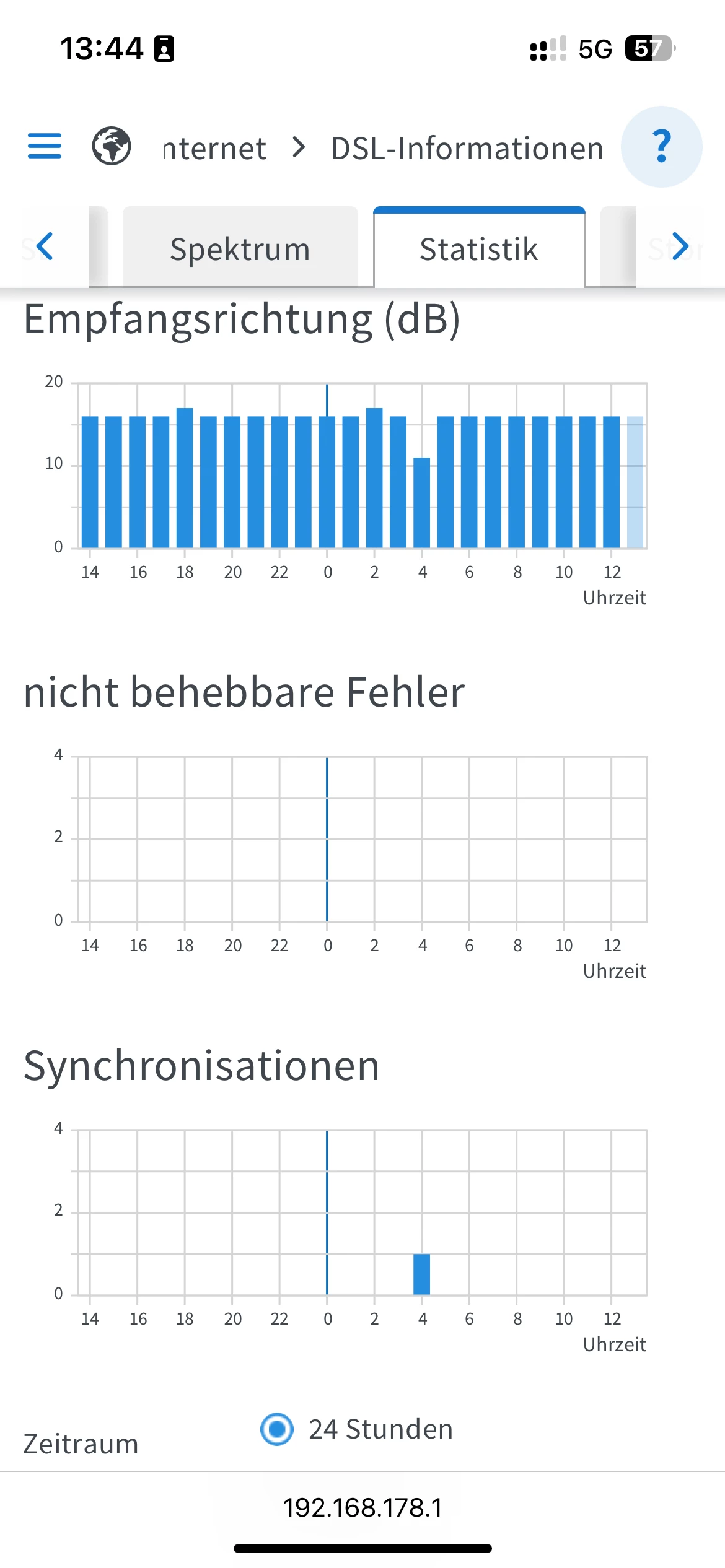Tap the 192.168.178.1 address bar
Image resolution: width=725 pixels, height=1568 pixels.
pyautogui.click(x=362, y=1507)
